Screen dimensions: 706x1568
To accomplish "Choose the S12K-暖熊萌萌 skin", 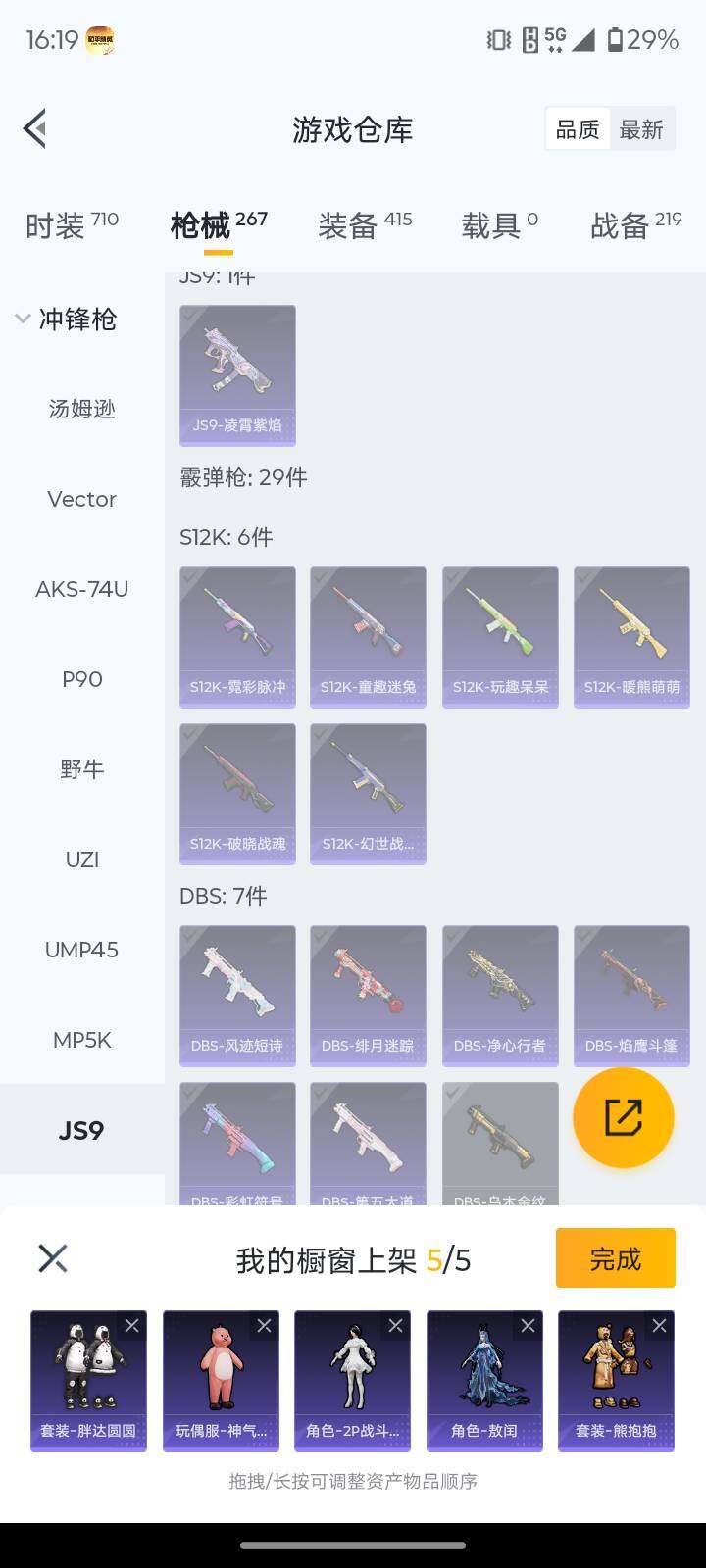I will point(631,636).
